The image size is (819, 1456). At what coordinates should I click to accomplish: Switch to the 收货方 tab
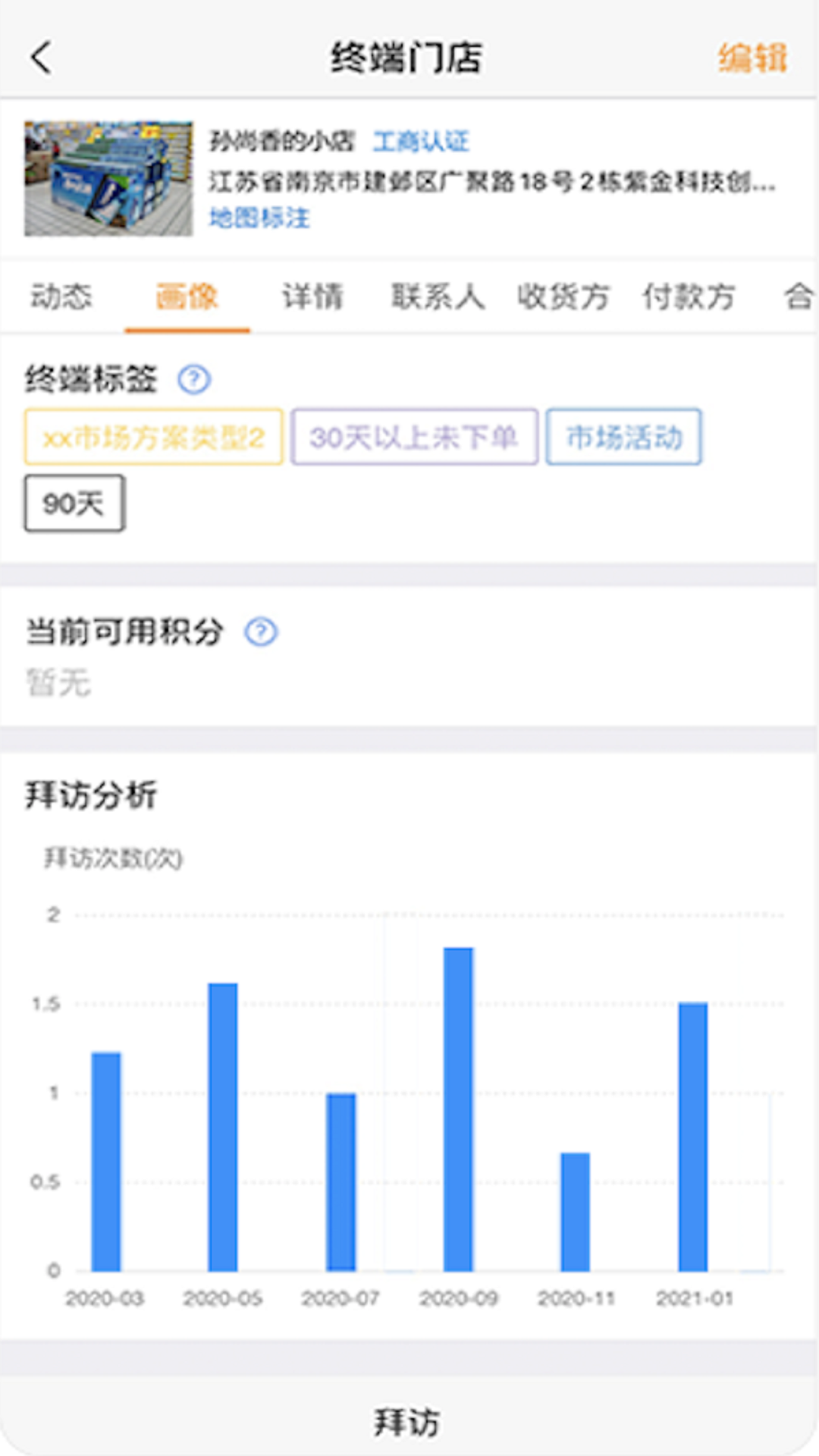(x=563, y=297)
